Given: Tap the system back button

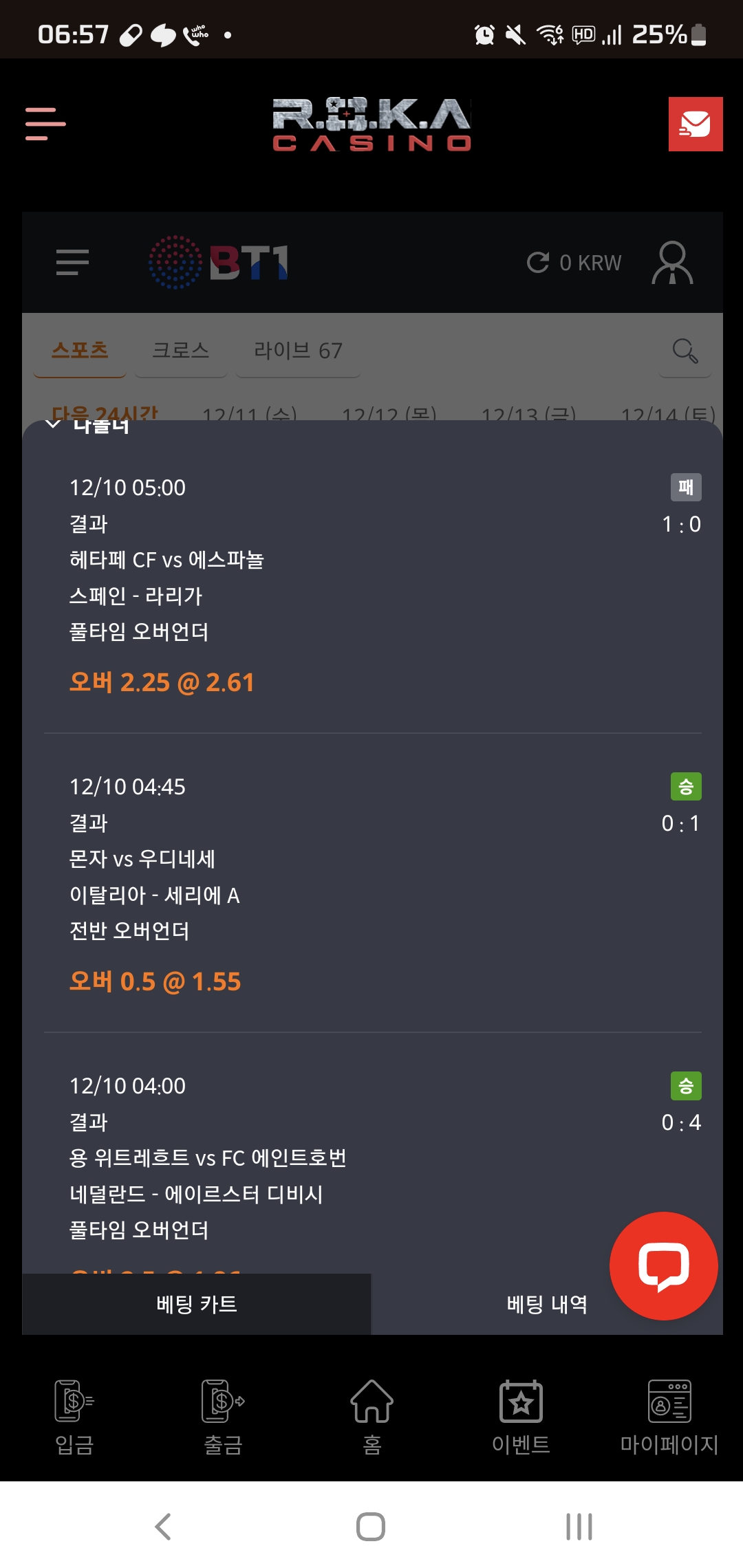Looking at the screenshot, I should tap(163, 1526).
